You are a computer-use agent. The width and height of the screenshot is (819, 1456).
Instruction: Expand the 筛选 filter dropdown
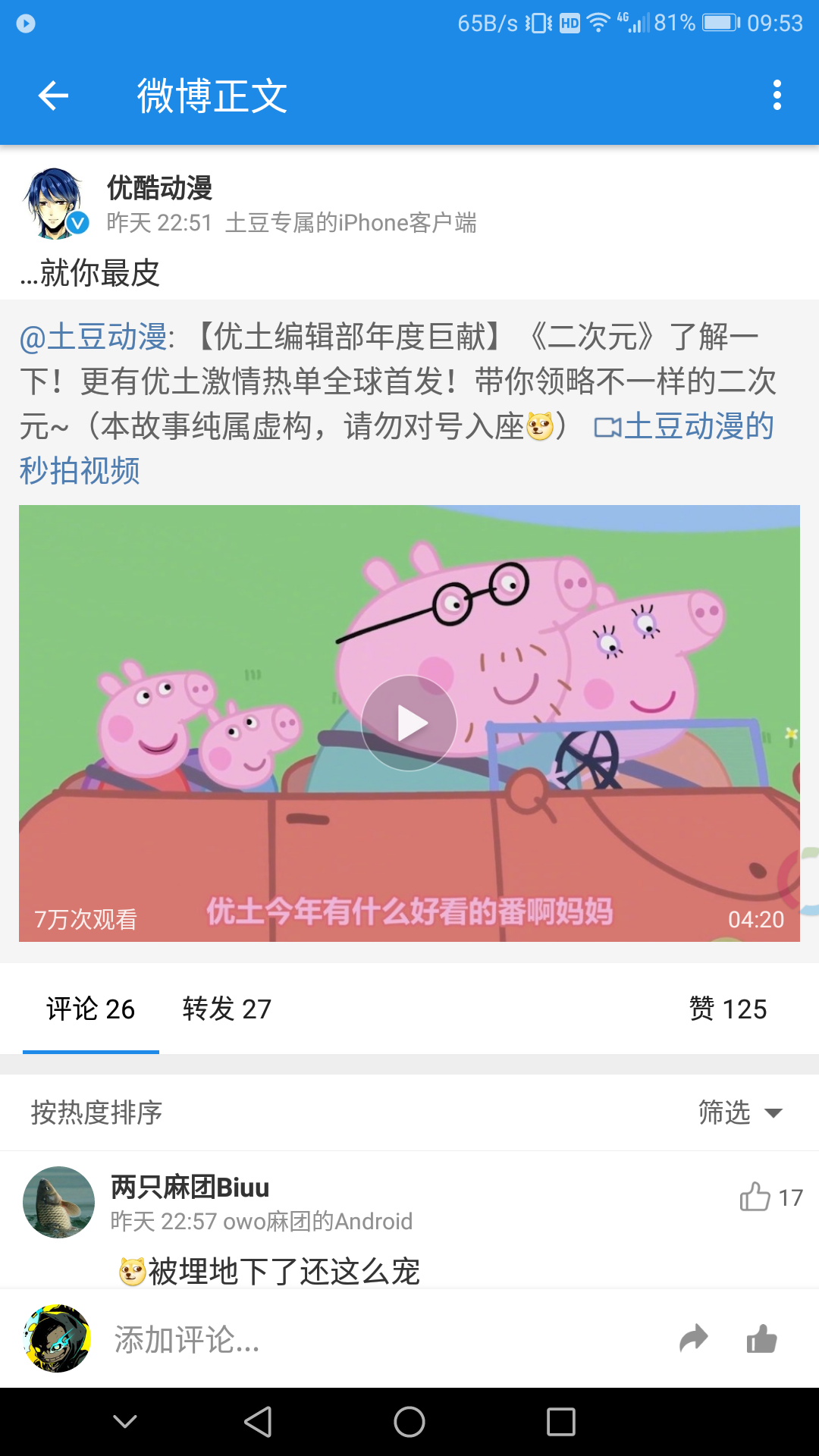point(739,1112)
